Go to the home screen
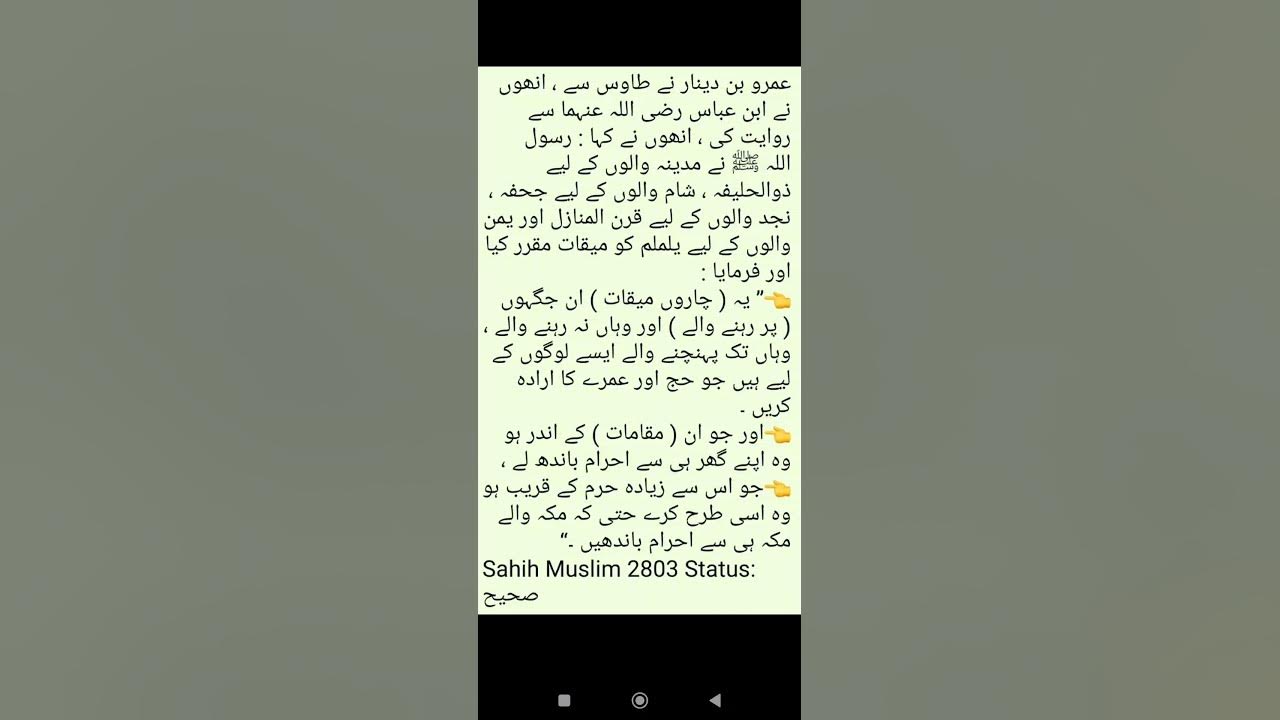1280x720 pixels. tap(640, 701)
